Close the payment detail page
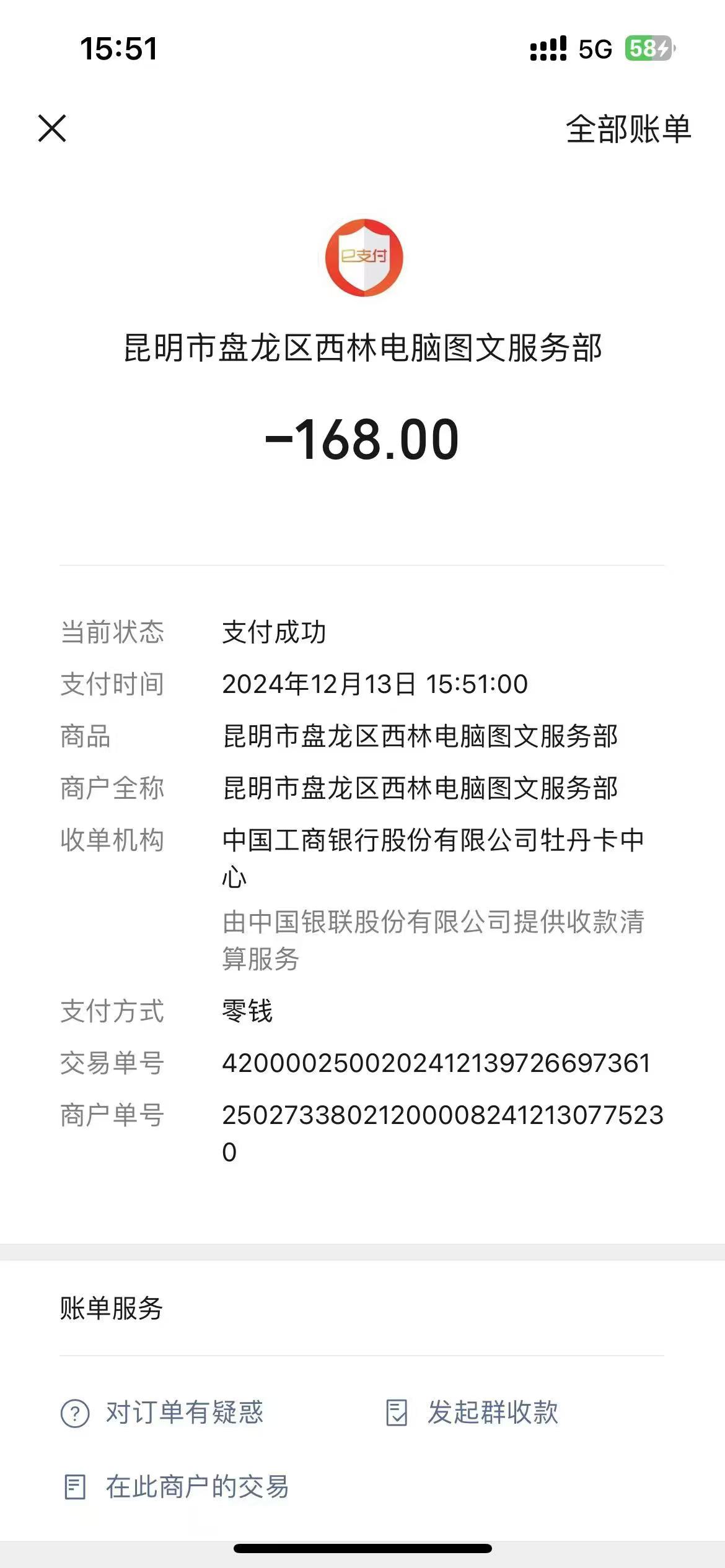 point(52,128)
